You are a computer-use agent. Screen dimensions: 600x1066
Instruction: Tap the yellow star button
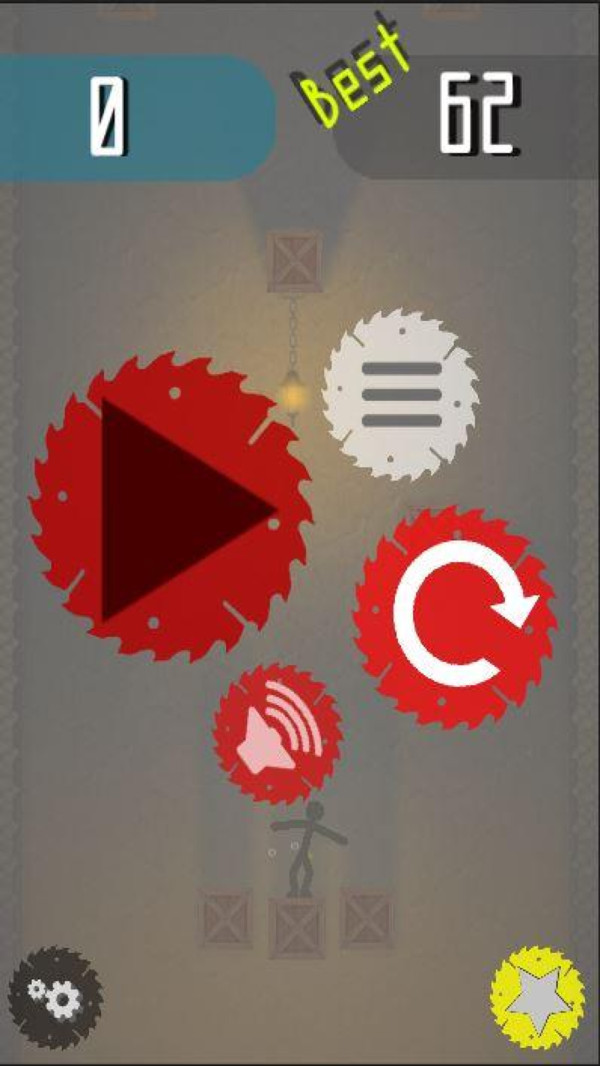[x=539, y=997]
